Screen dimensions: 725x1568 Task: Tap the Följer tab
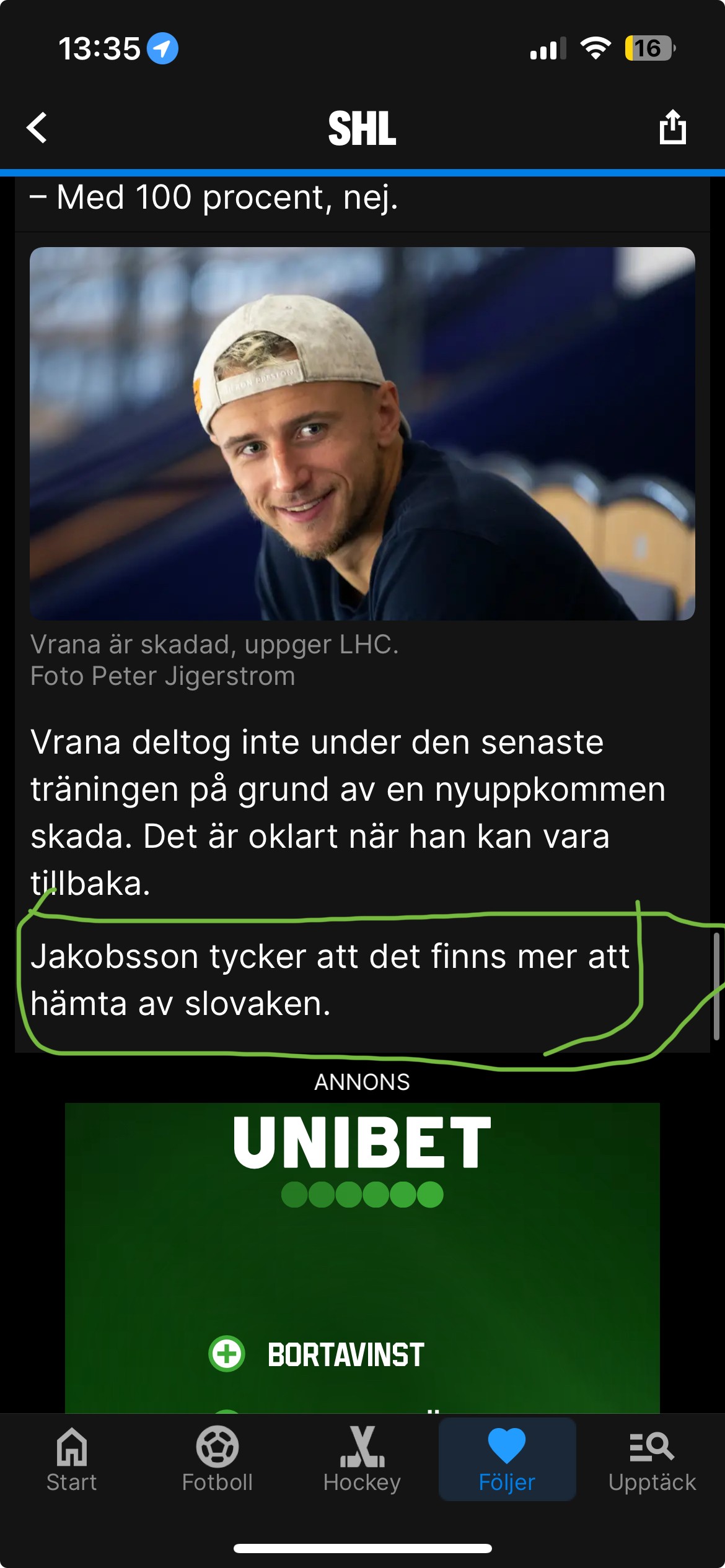coord(507,1459)
